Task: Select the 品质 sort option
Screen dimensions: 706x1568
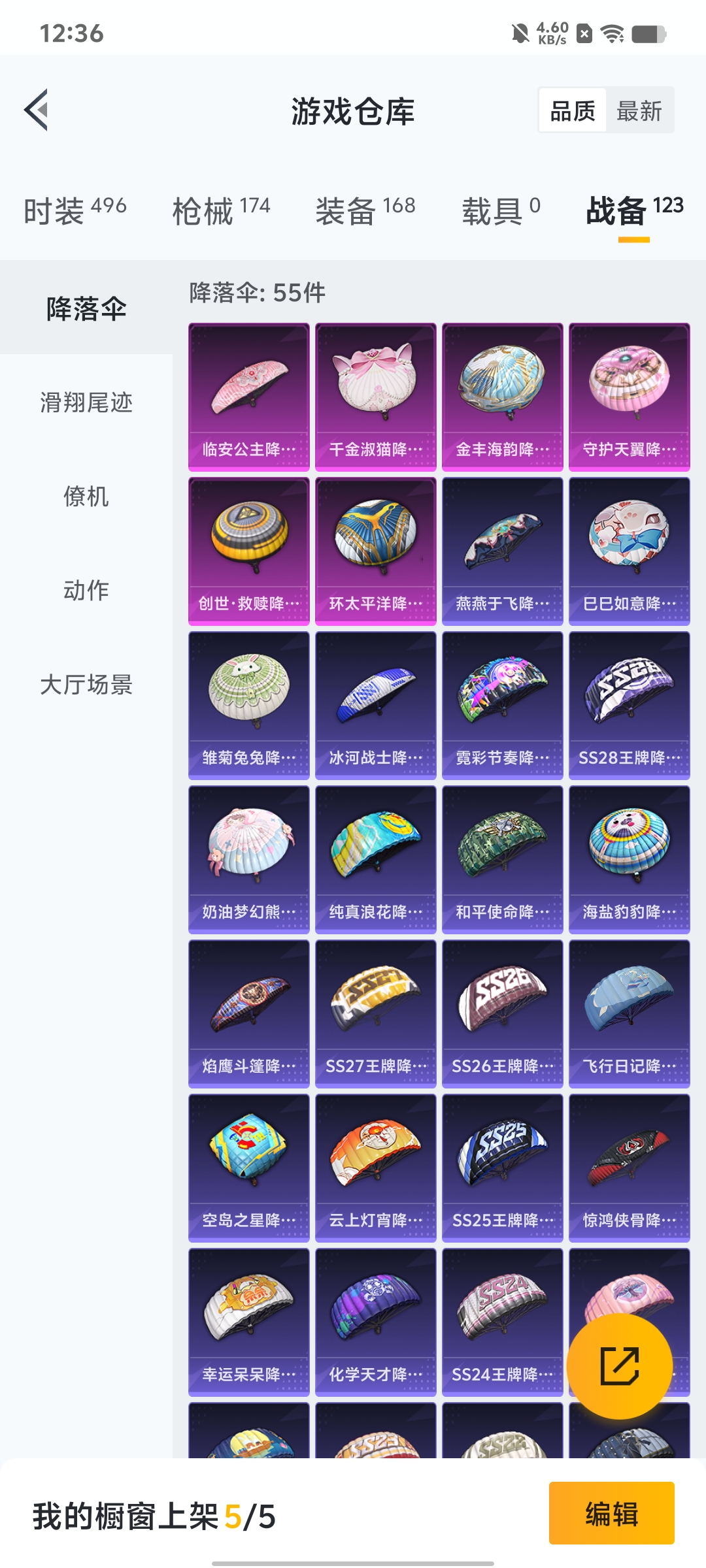Action: (x=573, y=110)
